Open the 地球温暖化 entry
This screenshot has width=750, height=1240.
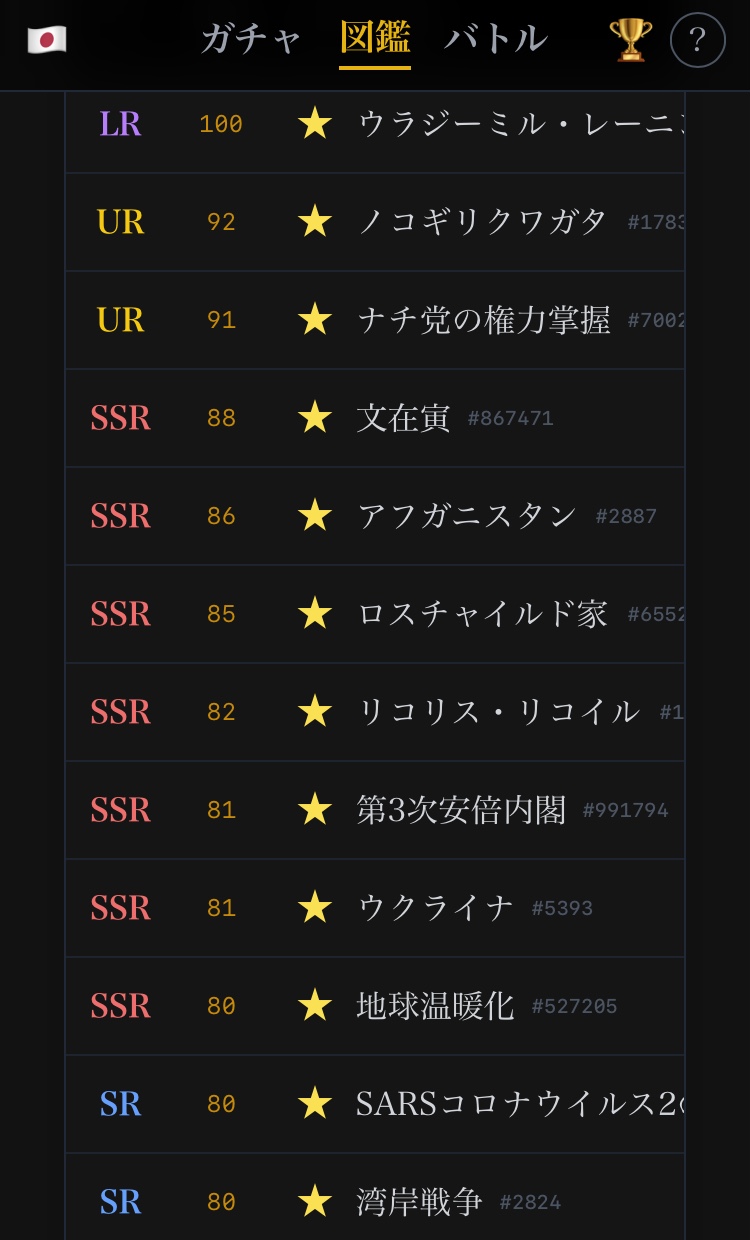click(x=435, y=1005)
